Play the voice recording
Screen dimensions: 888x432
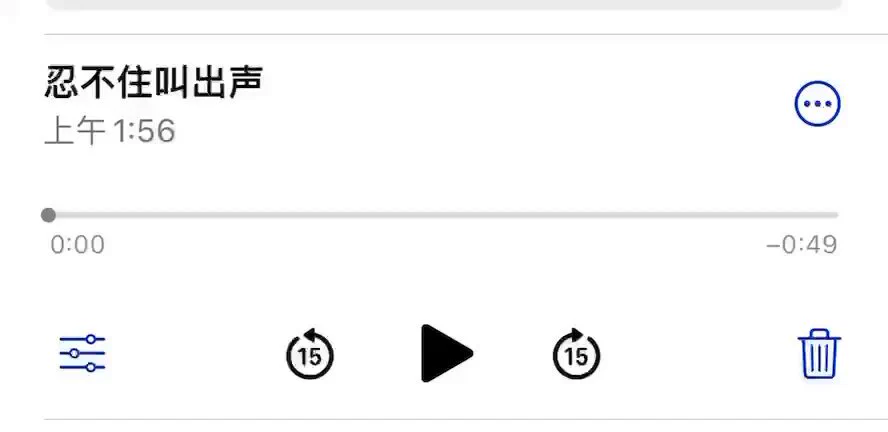click(445, 353)
